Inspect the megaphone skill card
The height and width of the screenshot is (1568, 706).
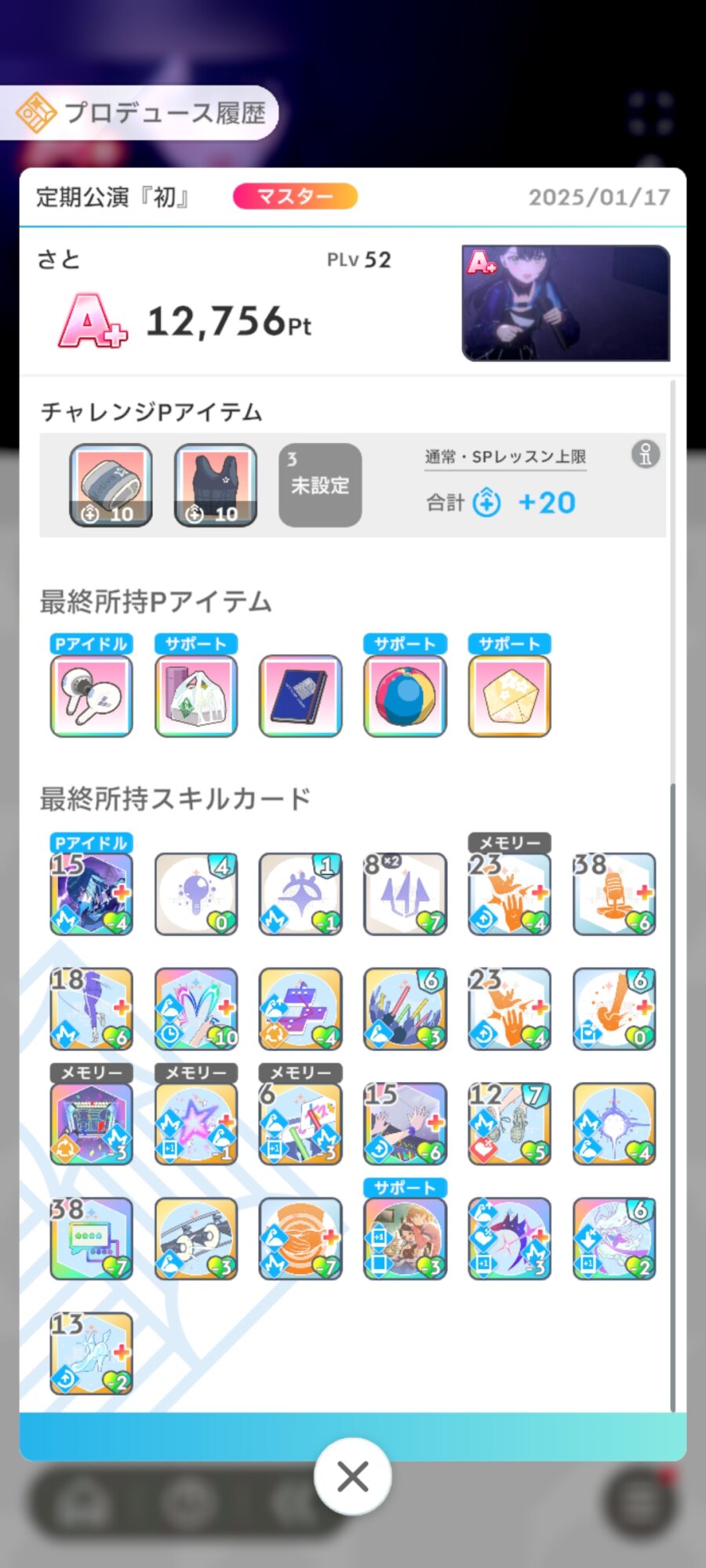[x=196, y=1239]
